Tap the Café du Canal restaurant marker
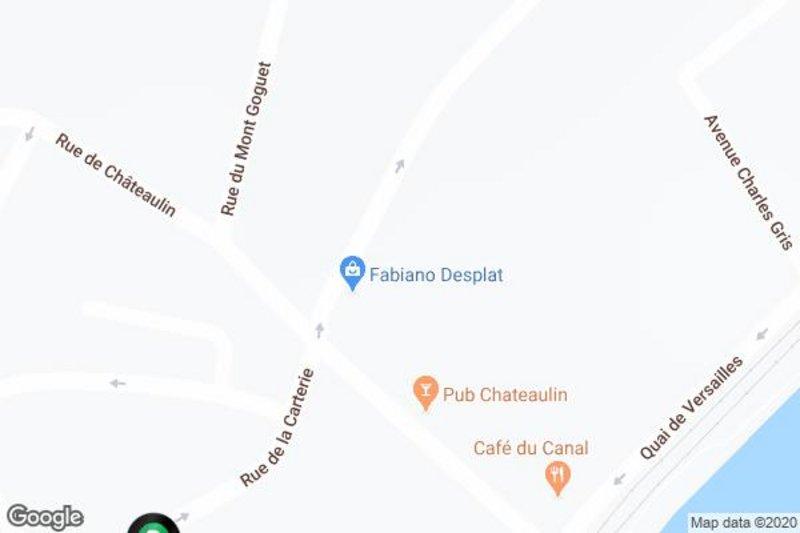 (x=558, y=475)
